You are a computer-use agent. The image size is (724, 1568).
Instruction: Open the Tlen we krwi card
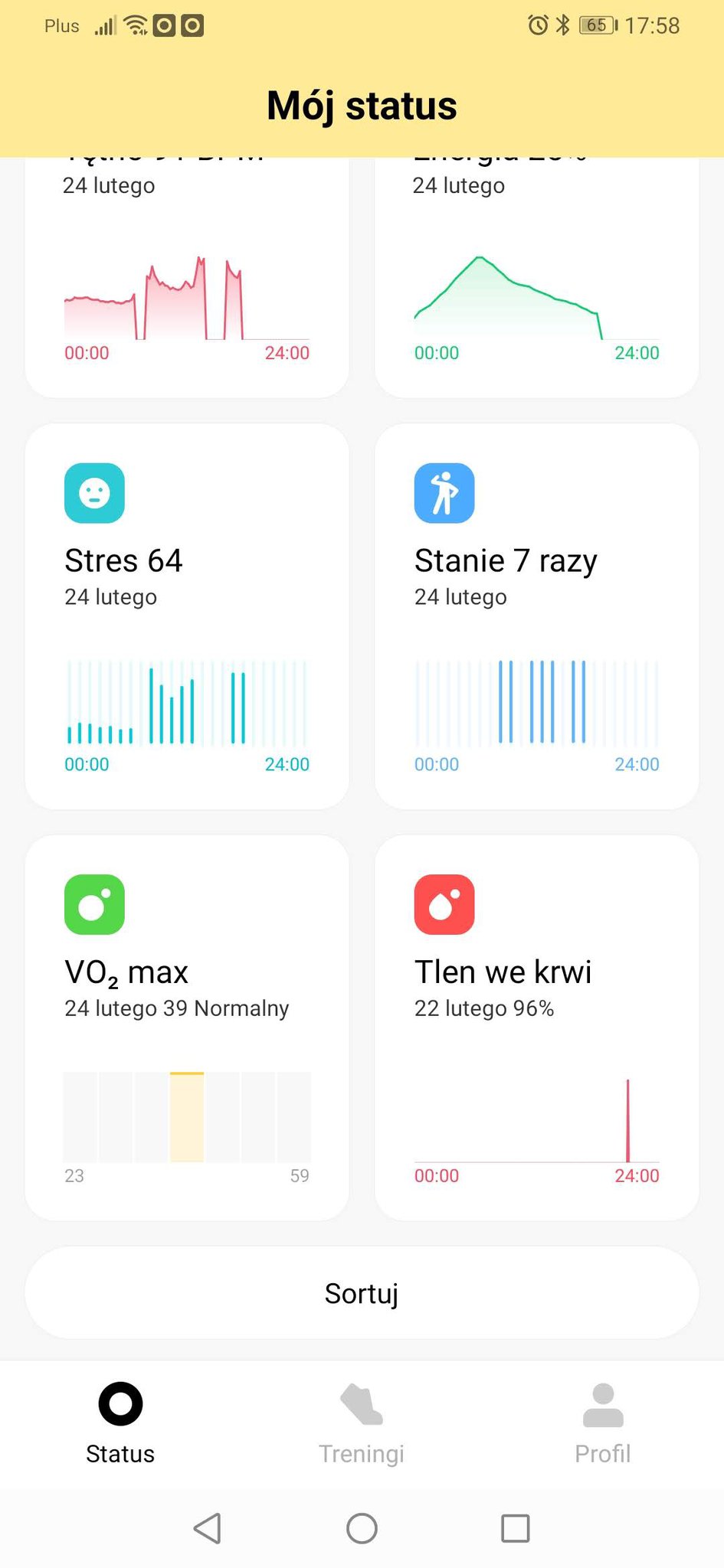tap(536, 1027)
